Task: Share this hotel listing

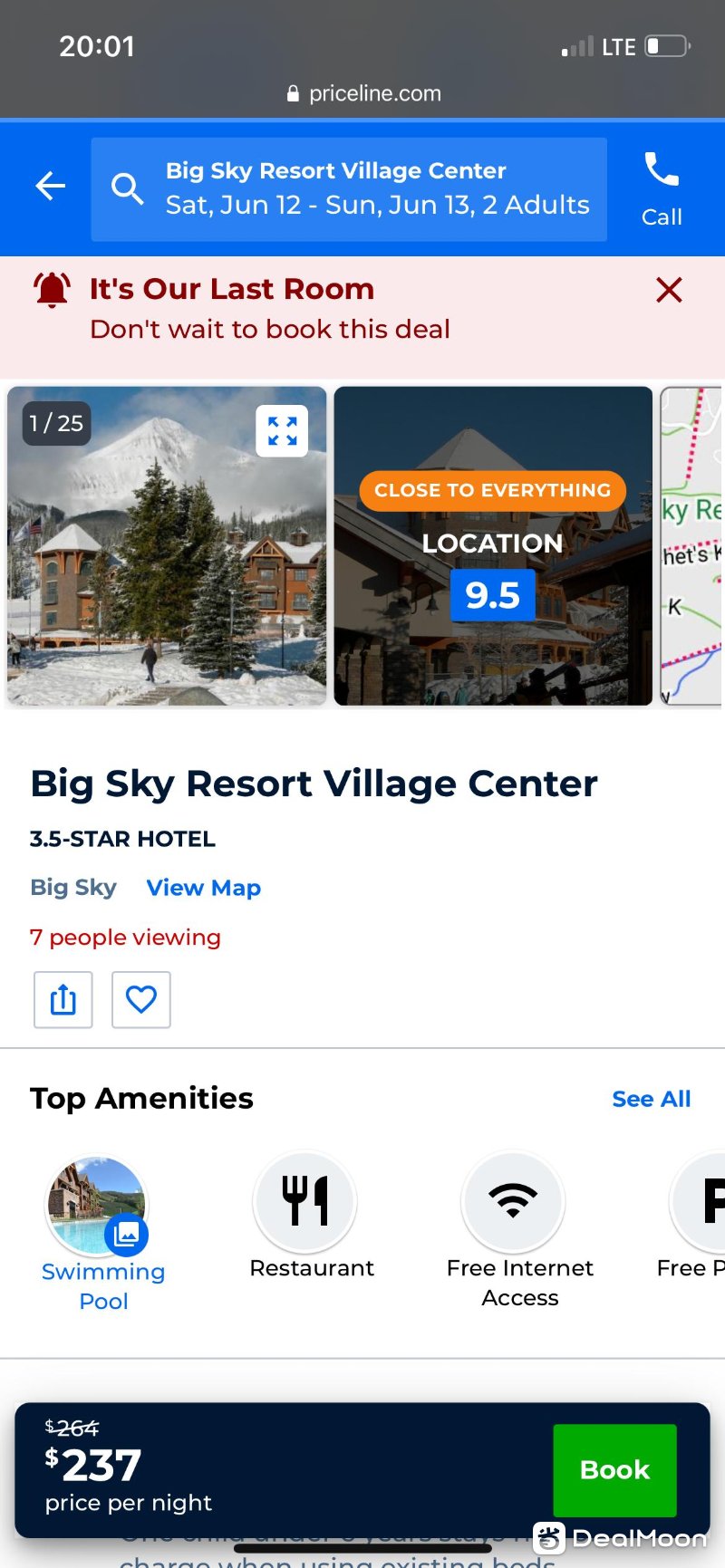Action: click(63, 1000)
